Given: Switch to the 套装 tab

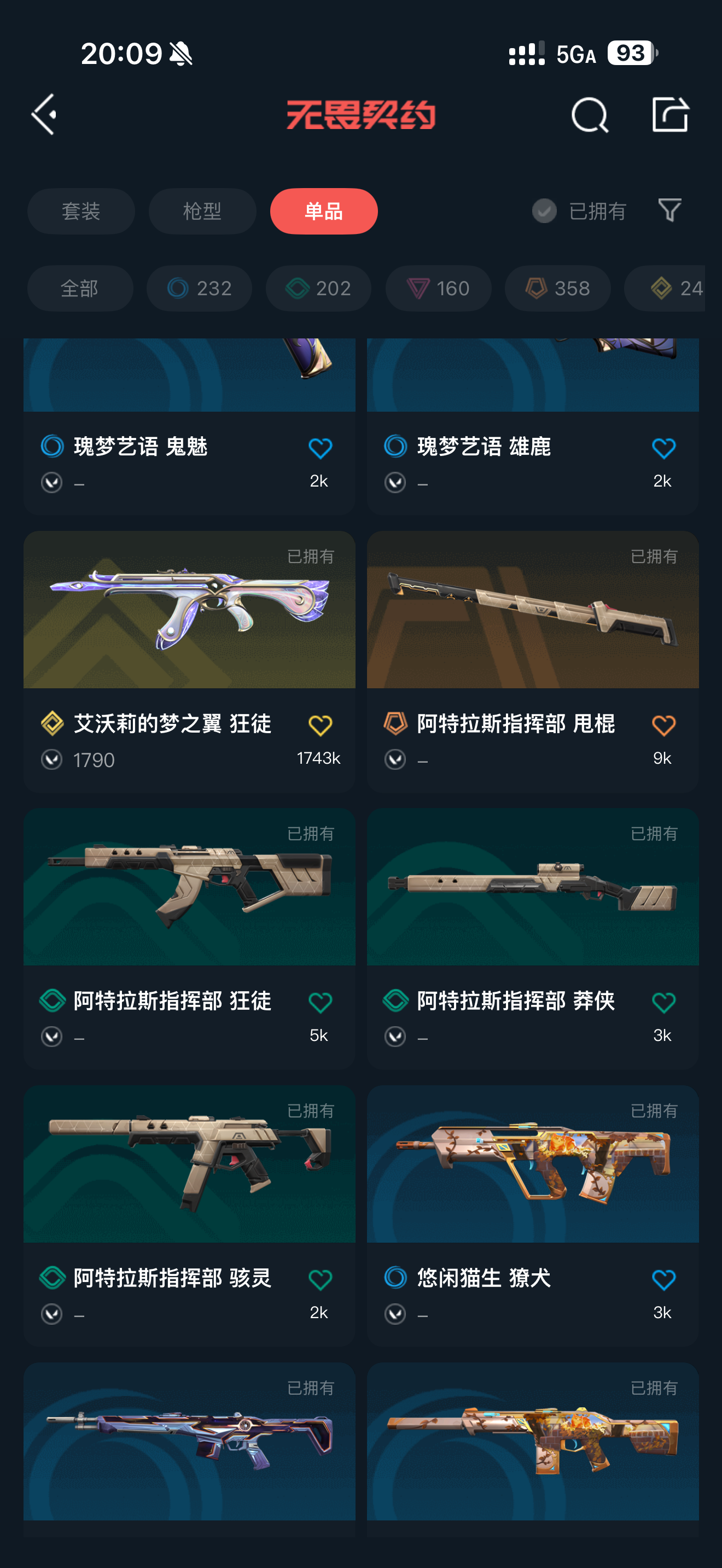Looking at the screenshot, I should [81, 211].
